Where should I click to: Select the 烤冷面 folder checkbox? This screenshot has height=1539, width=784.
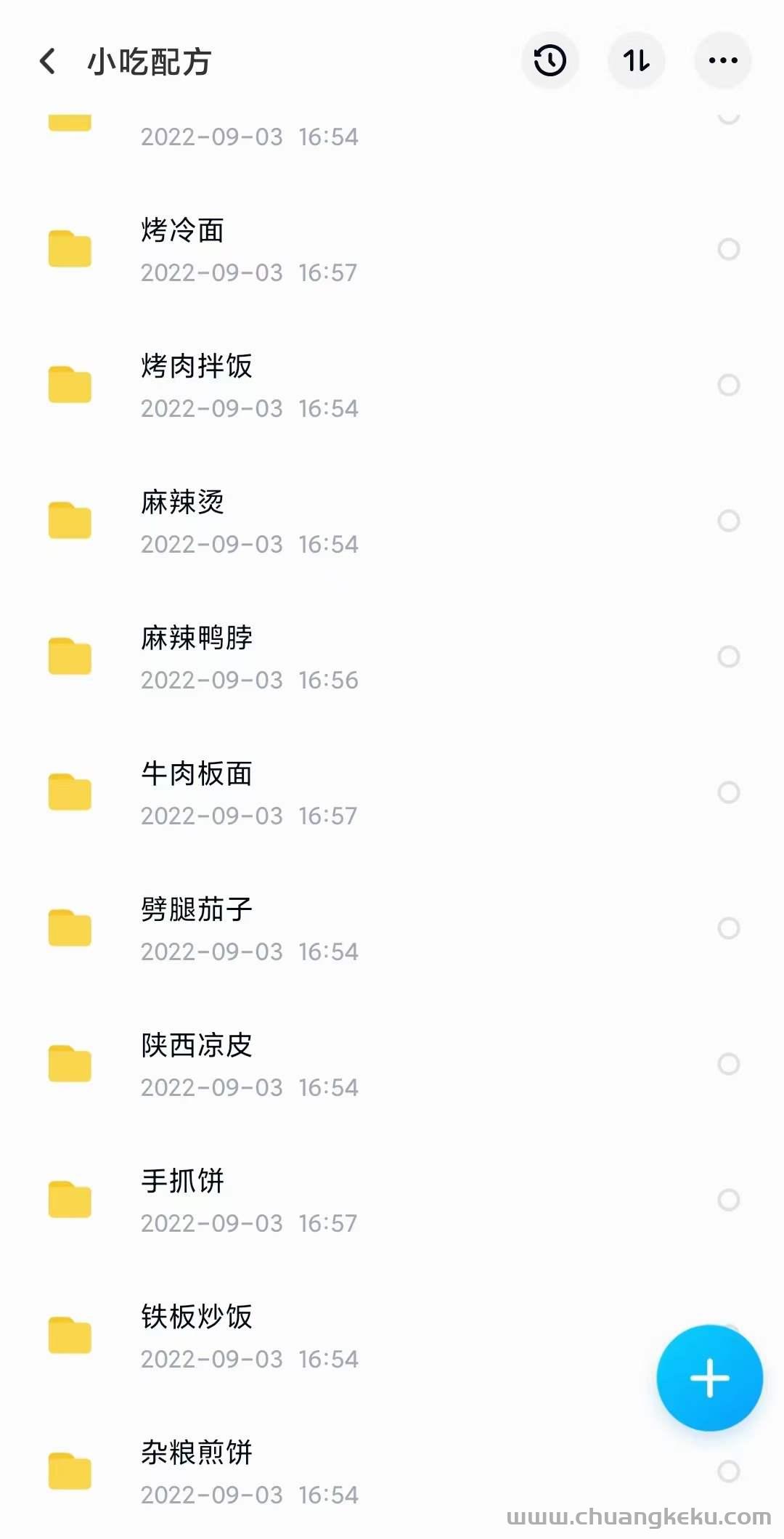pos(729,249)
